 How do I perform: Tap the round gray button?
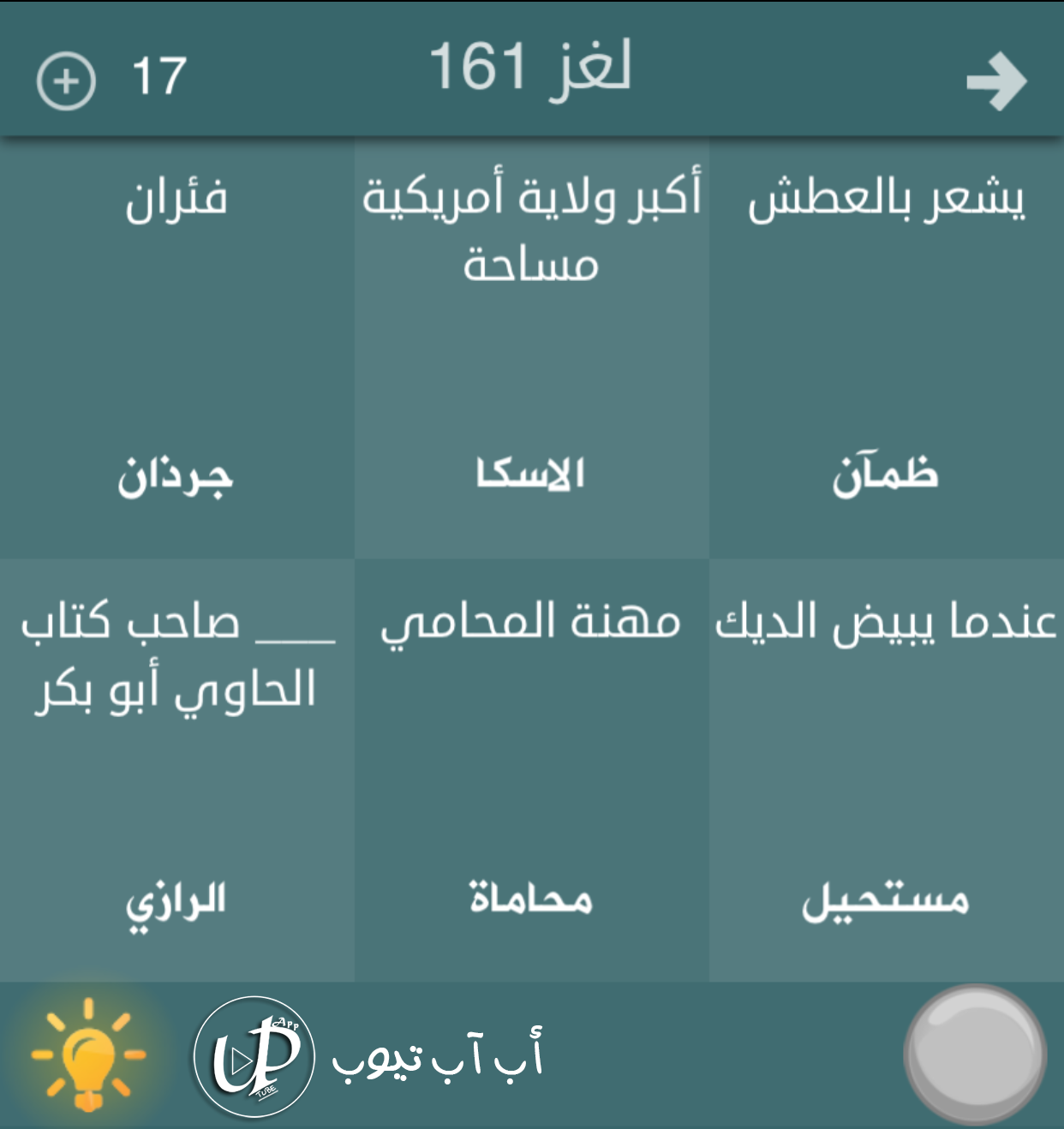pyautogui.click(x=975, y=1054)
